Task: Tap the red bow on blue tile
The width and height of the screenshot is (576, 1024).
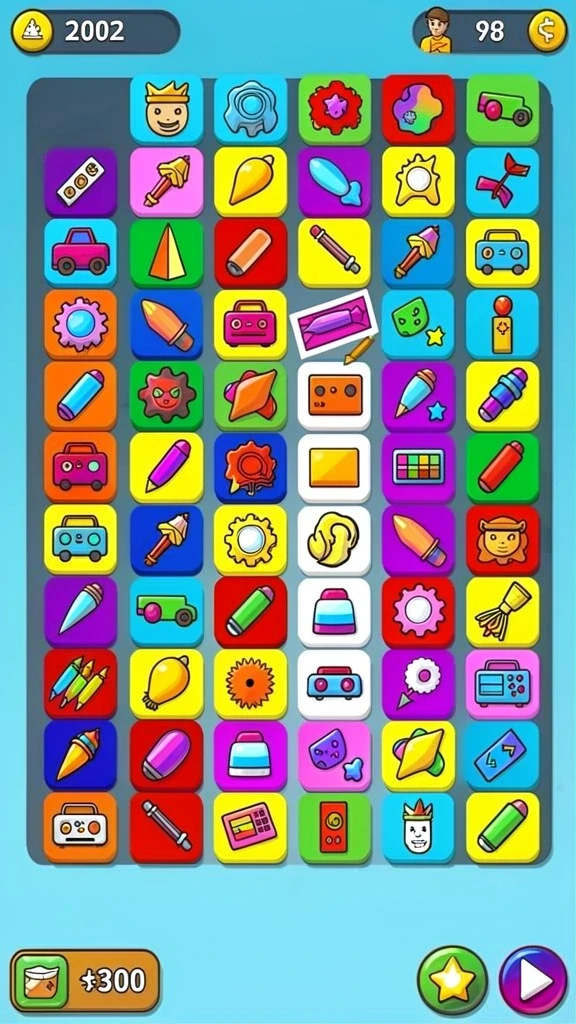Action: click(503, 182)
